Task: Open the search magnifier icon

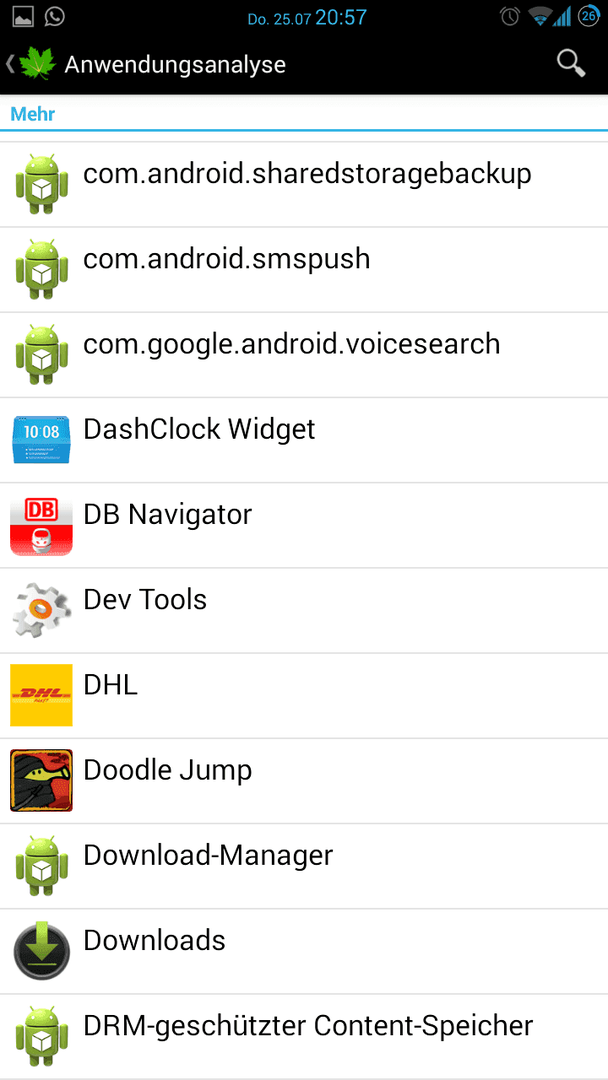Action: click(x=570, y=63)
